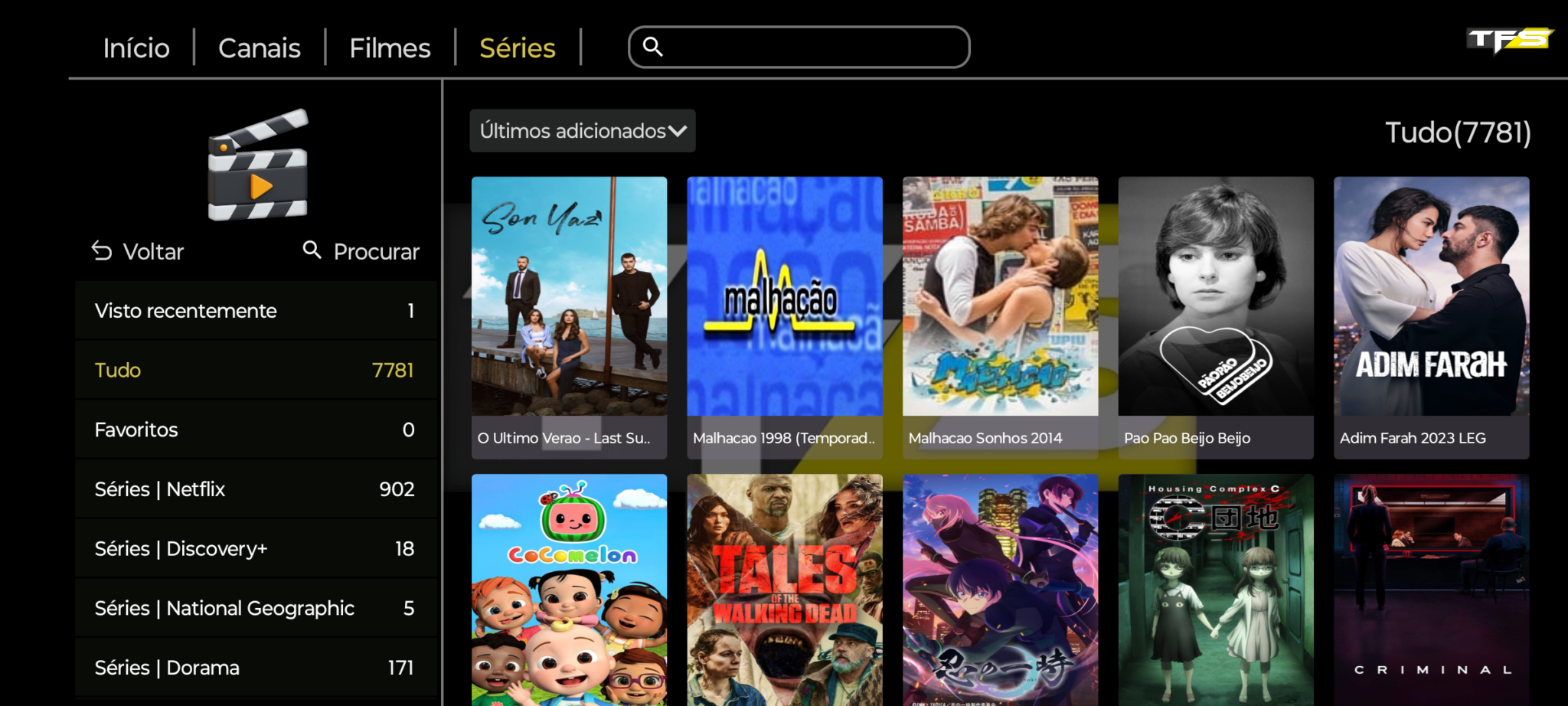Open the Adim Farah 2023 LEG card
Viewport: 1568px width, 706px height.
tap(1431, 317)
